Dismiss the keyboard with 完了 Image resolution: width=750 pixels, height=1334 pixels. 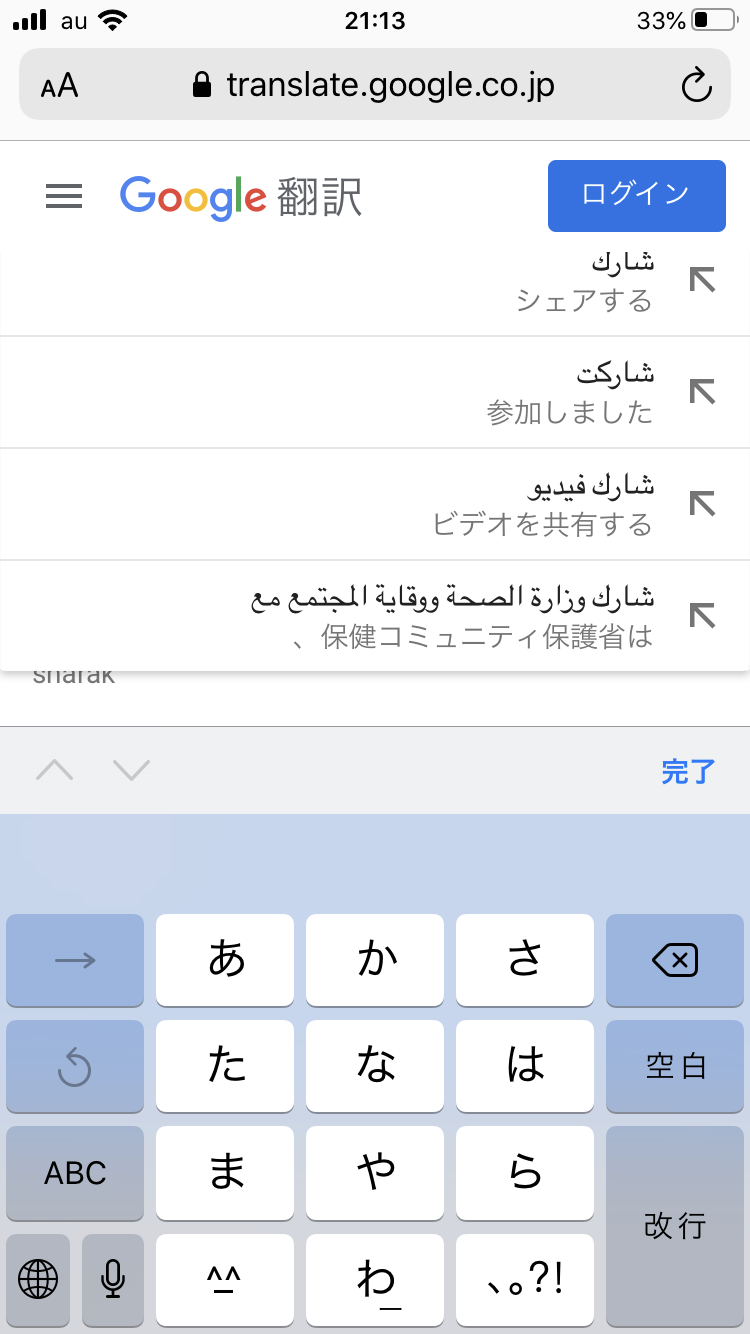(x=688, y=771)
